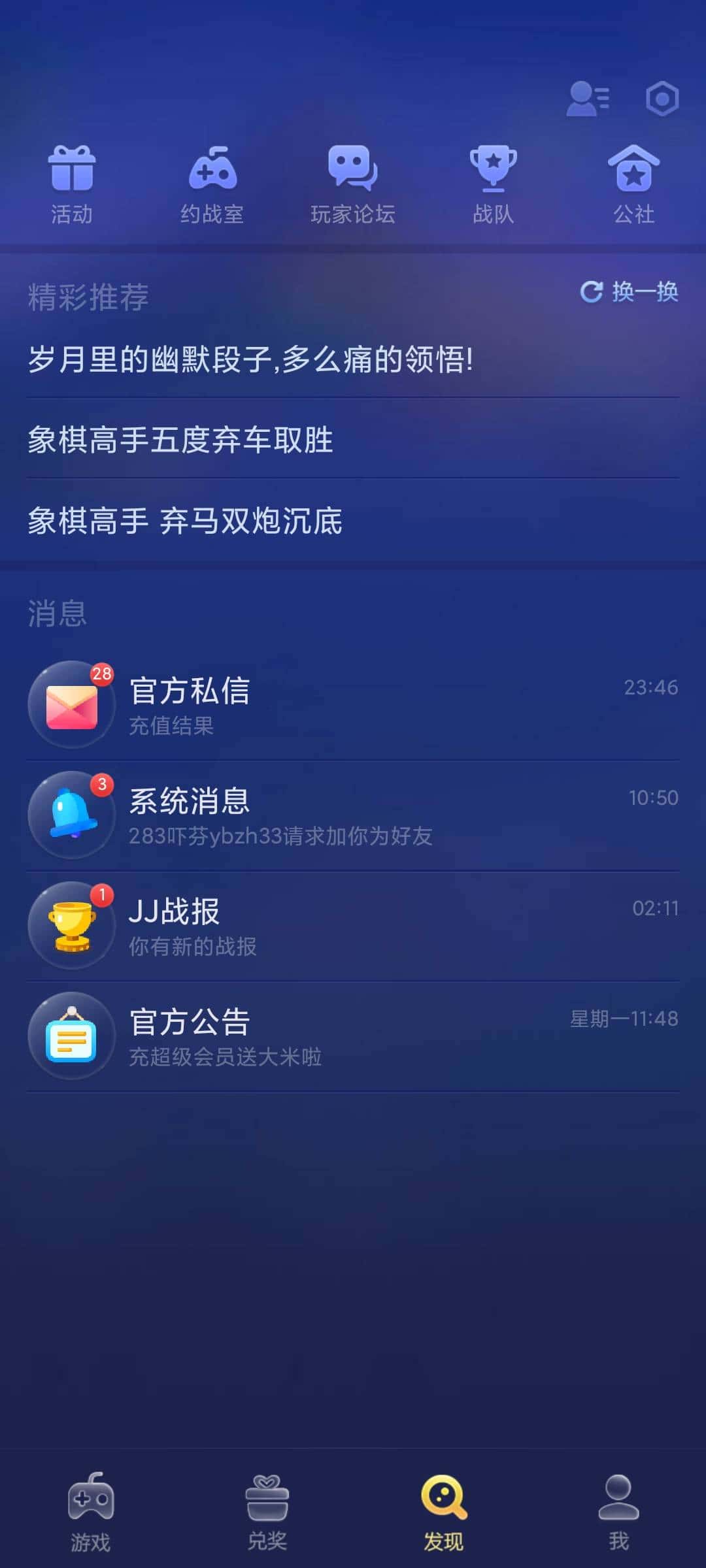Image resolution: width=706 pixels, height=1568 pixels.
Task: Open the 官方公告 announcement board icon
Action: click(x=72, y=1036)
